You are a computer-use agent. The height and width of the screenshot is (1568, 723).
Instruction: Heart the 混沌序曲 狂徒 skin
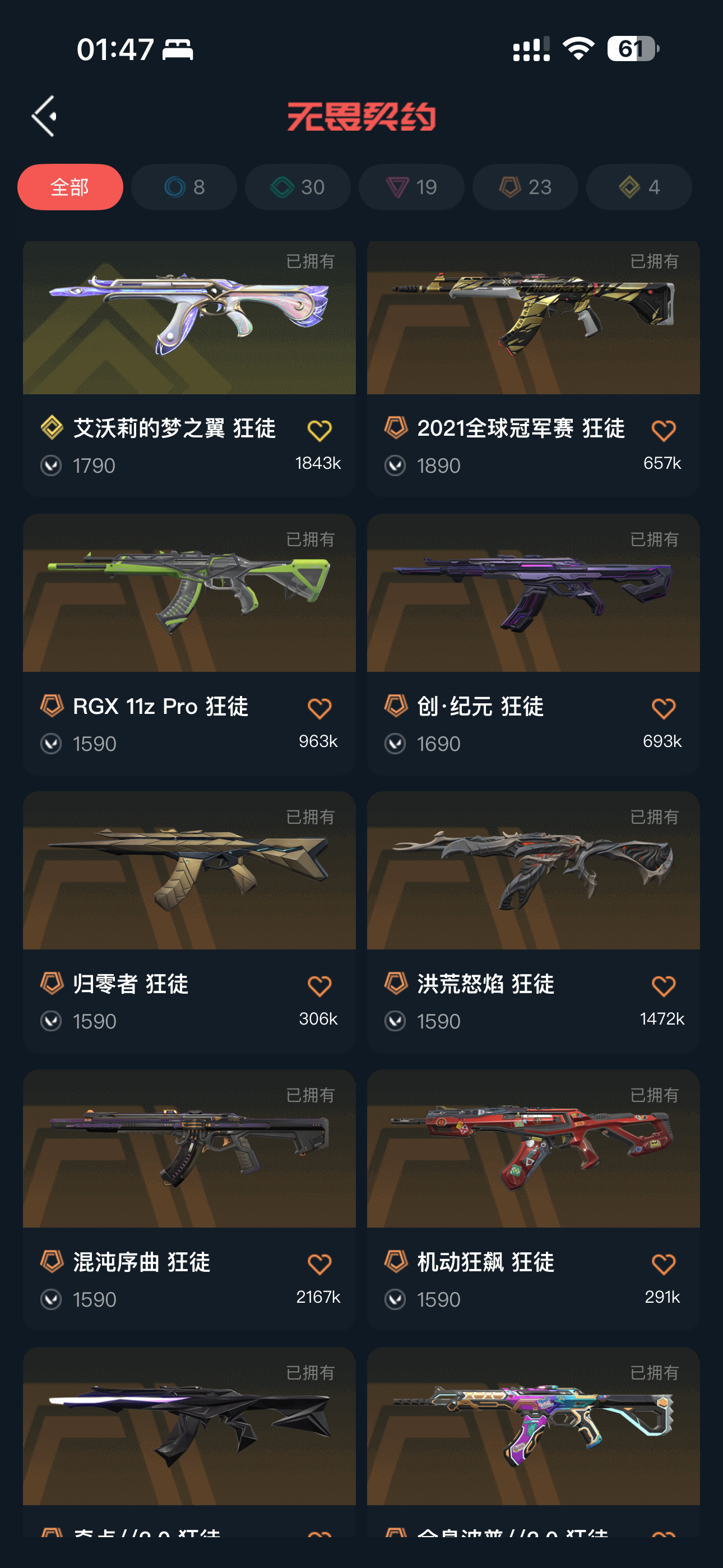pyautogui.click(x=319, y=1264)
